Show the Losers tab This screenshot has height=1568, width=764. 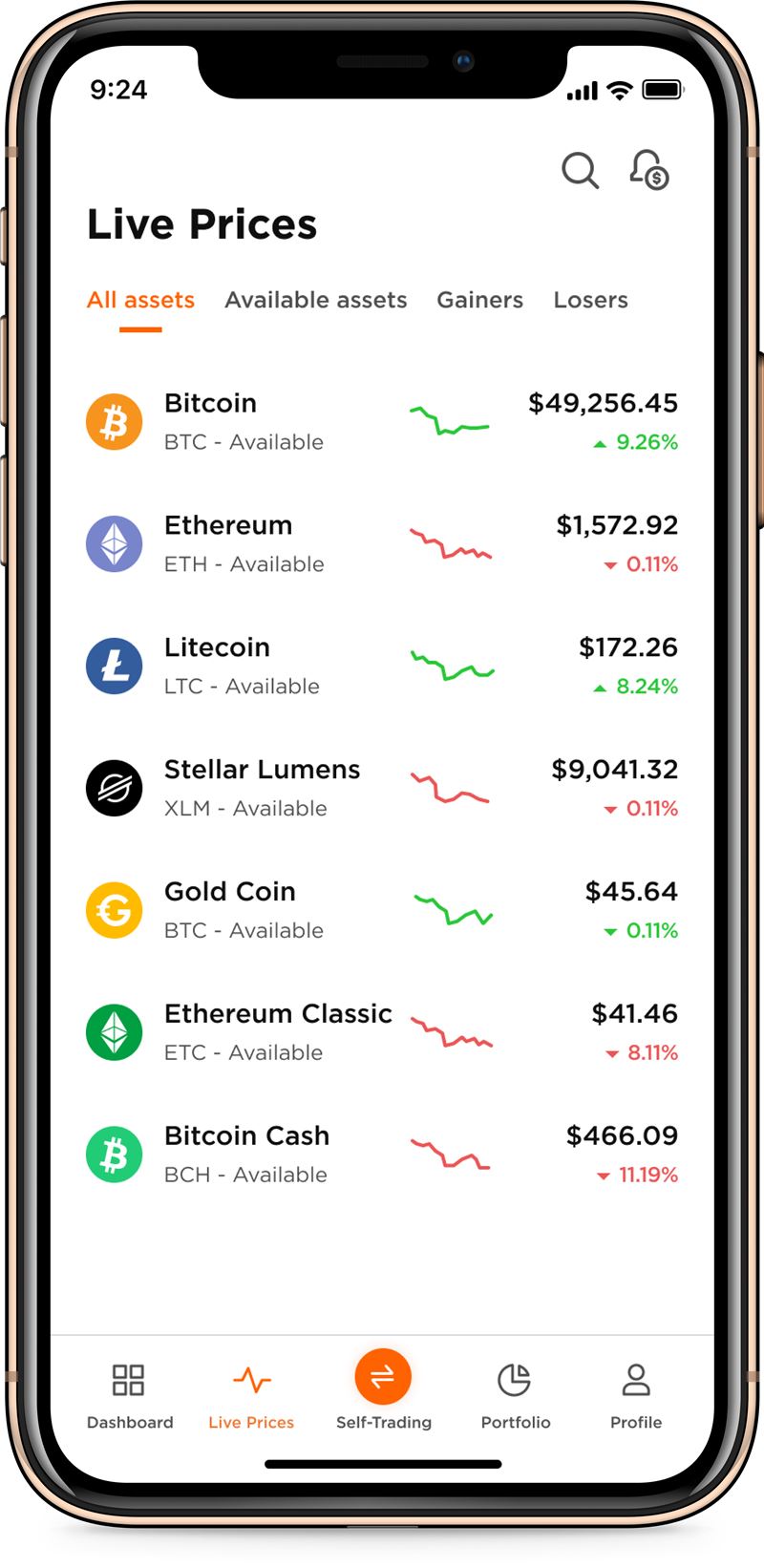(x=590, y=300)
